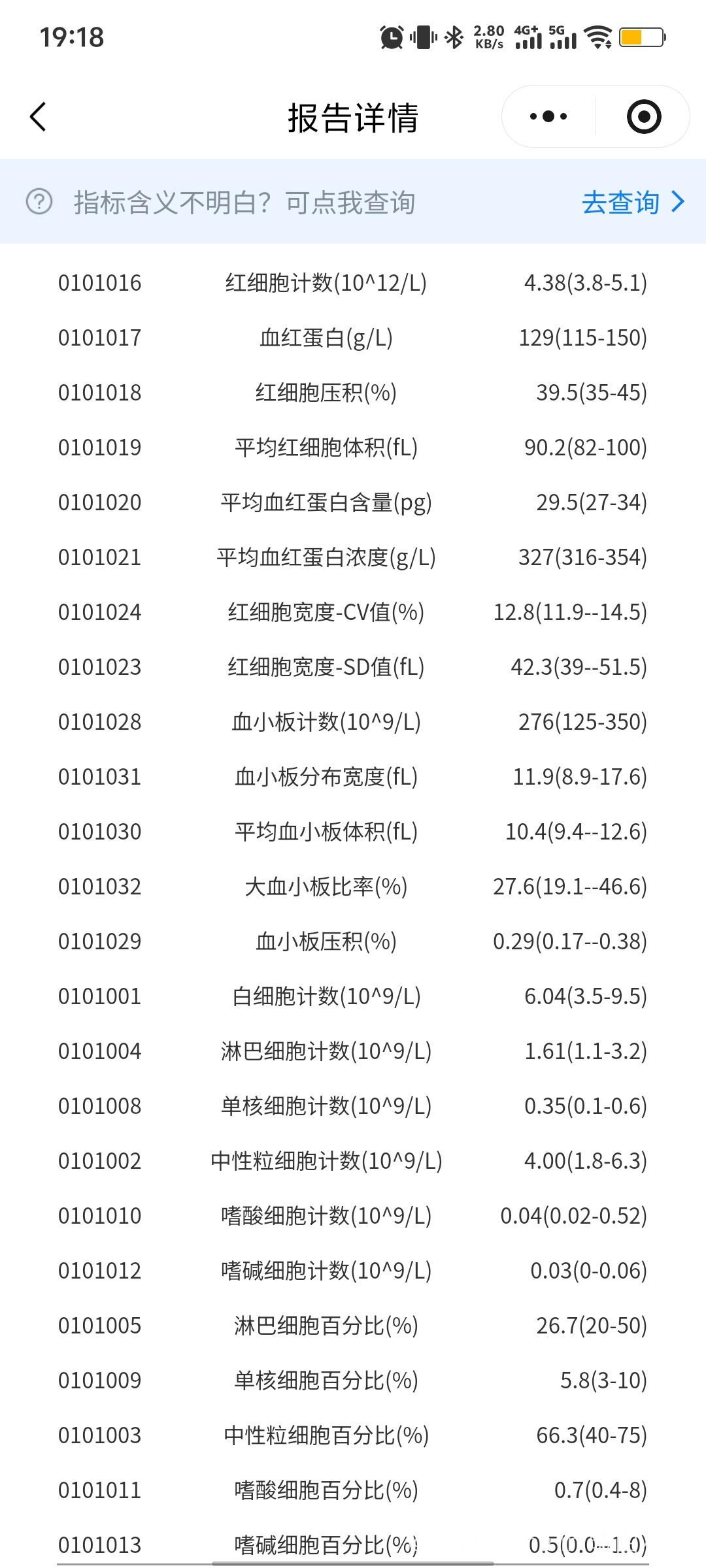Close the mini program with the circle button

643,117
